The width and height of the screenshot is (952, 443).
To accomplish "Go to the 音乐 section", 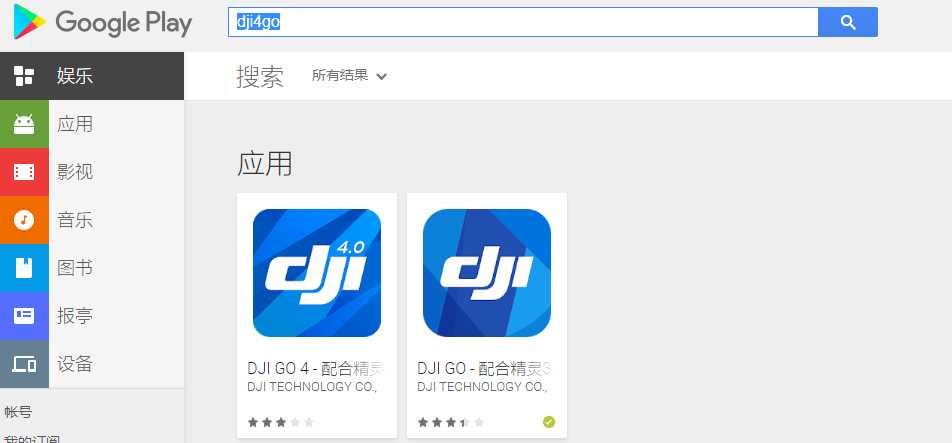I will [x=92, y=220].
